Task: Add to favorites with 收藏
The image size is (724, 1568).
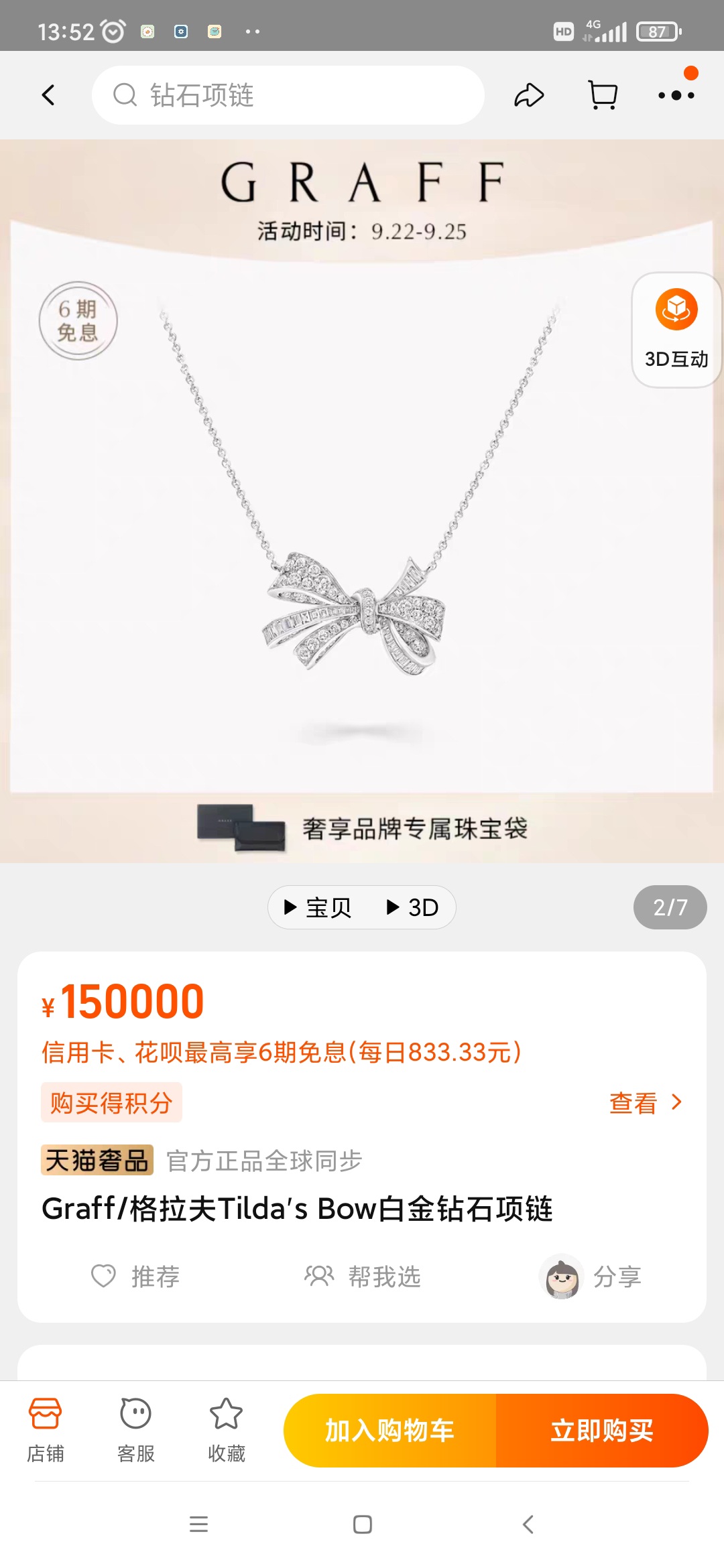Action: point(227,1430)
